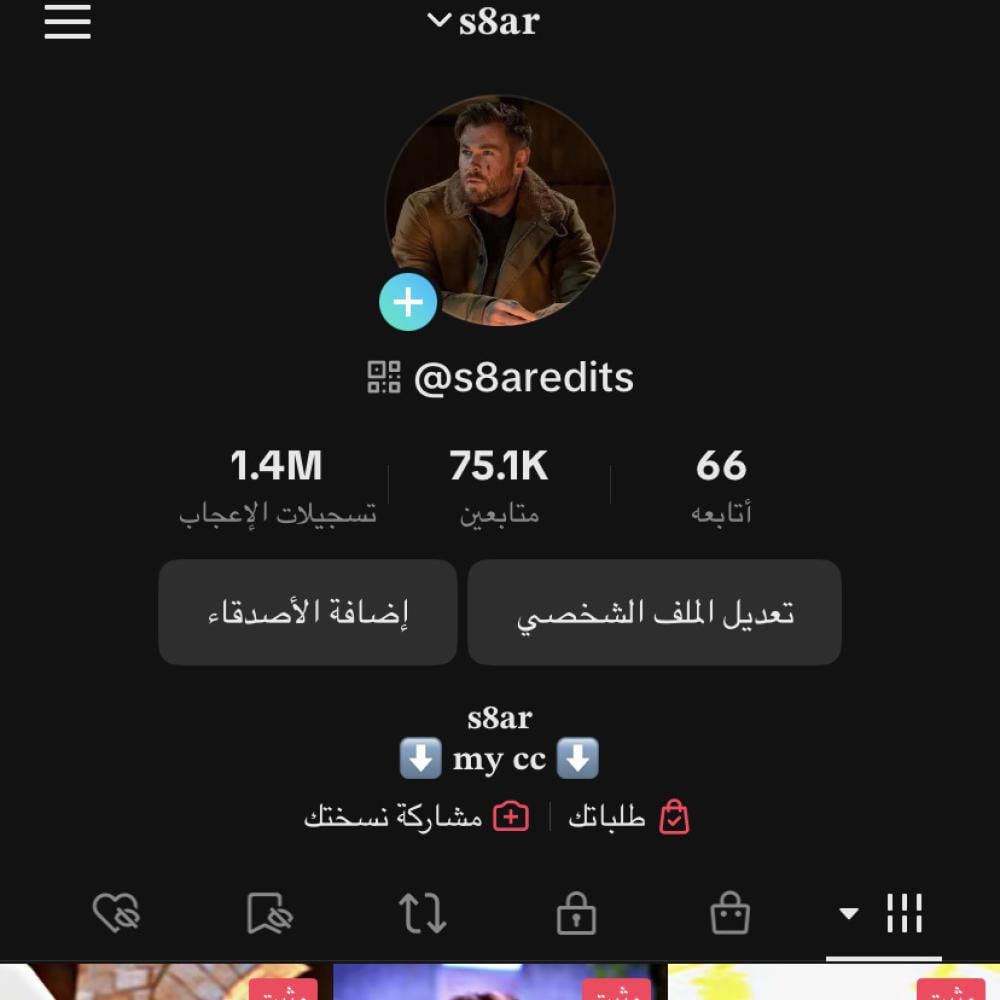Switch to the shopping bag tab
1000x1000 pixels.
[730, 913]
